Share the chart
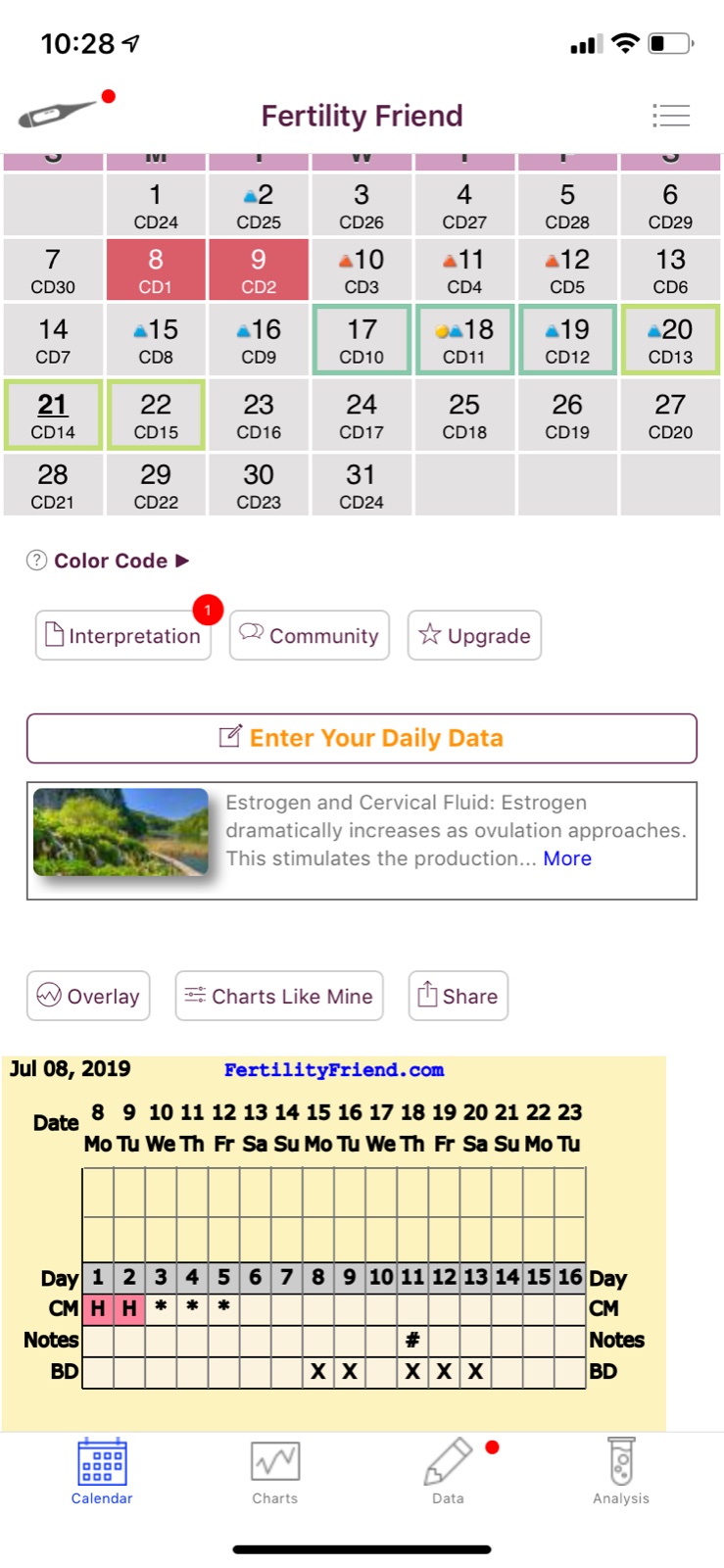 click(x=458, y=996)
